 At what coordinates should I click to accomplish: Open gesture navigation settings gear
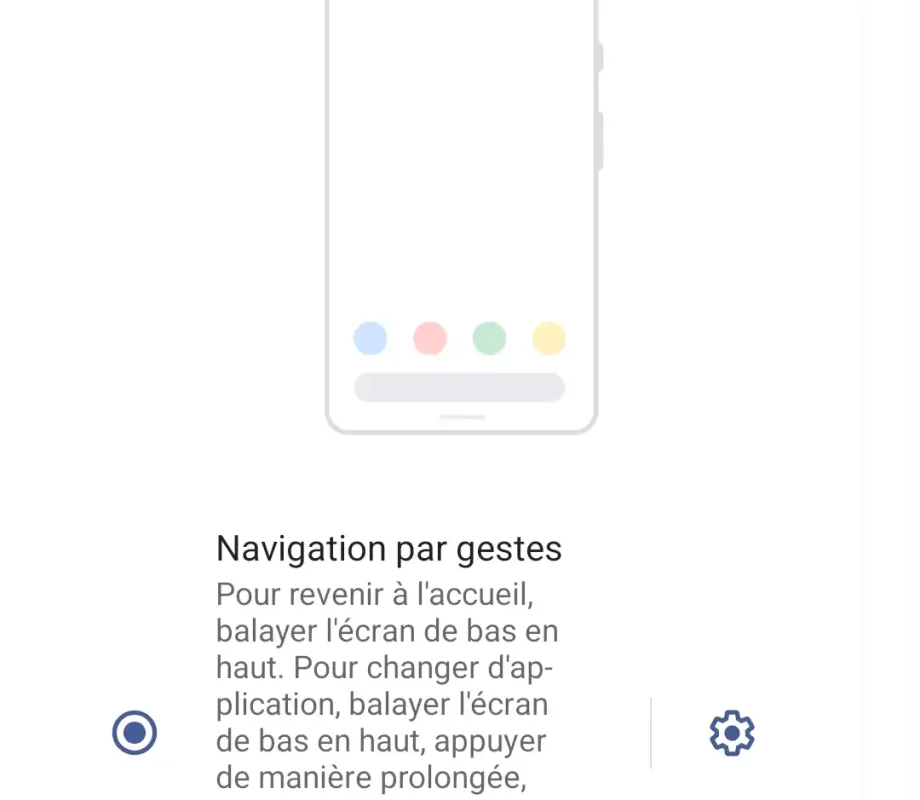[x=732, y=733]
